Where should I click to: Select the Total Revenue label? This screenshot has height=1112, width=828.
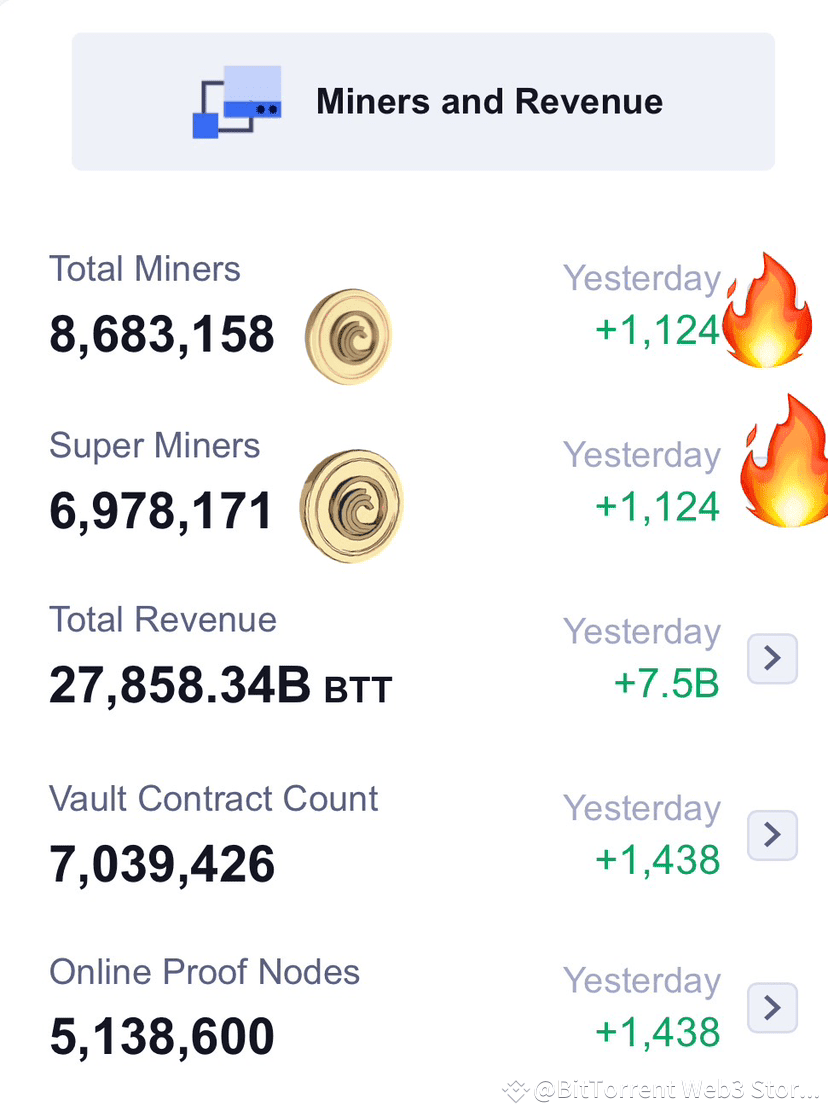(162, 620)
